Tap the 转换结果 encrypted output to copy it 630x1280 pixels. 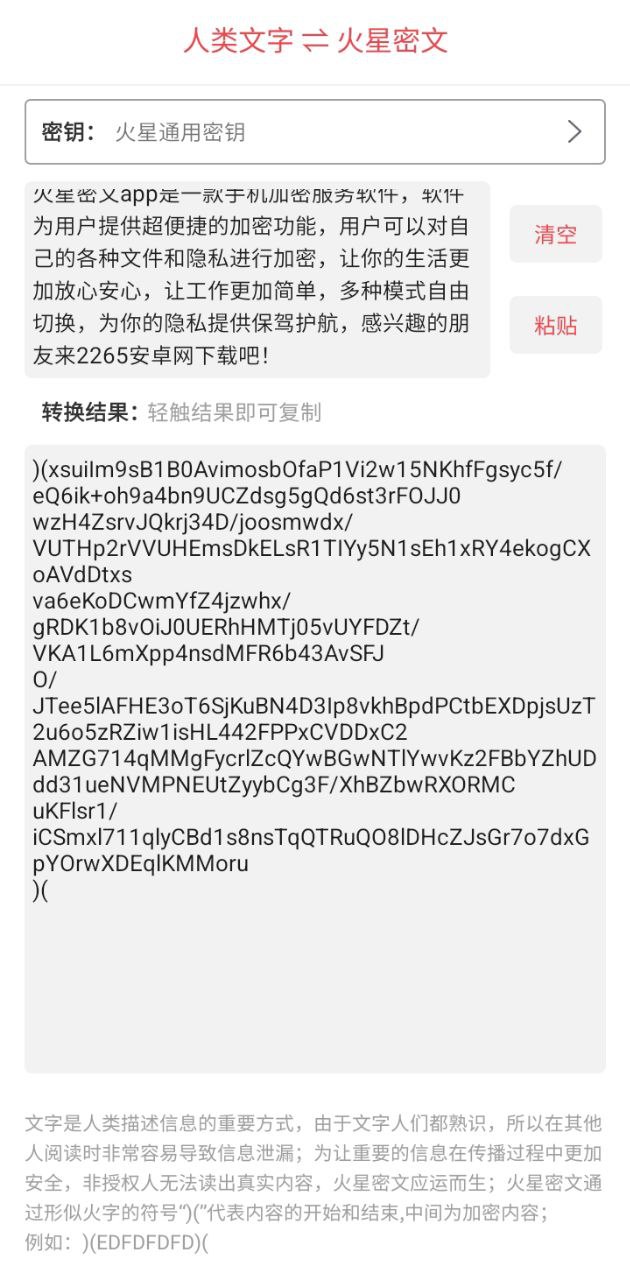(315, 759)
